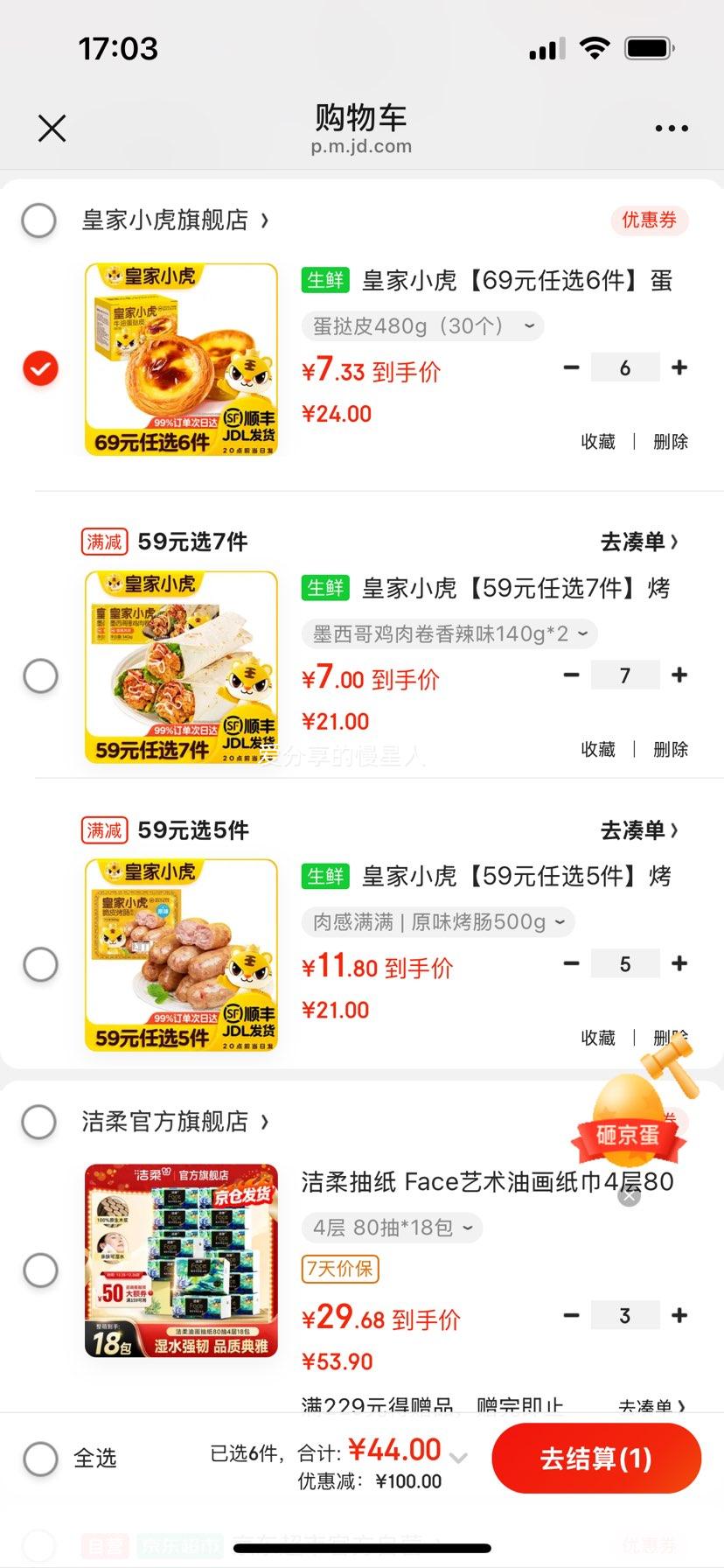View the 洁柔抽纸 product image
724x1568 pixels.
(181, 1261)
